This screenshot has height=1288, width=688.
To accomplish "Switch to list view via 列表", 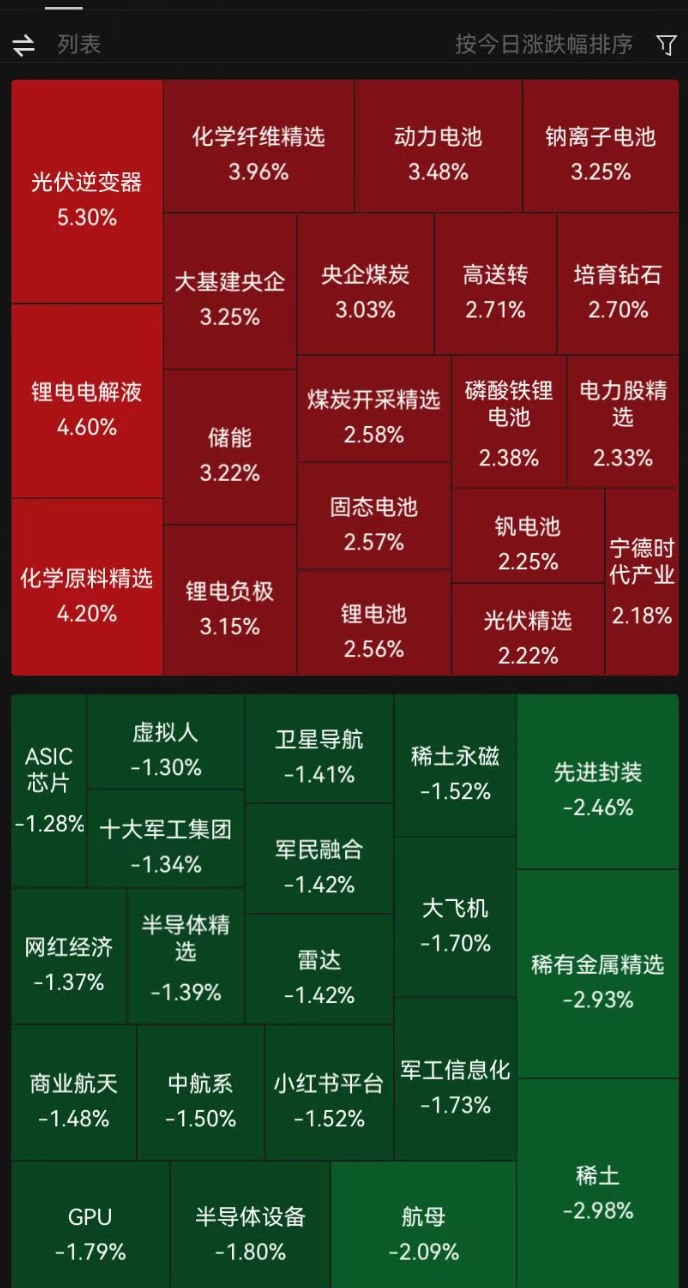I will point(78,44).
